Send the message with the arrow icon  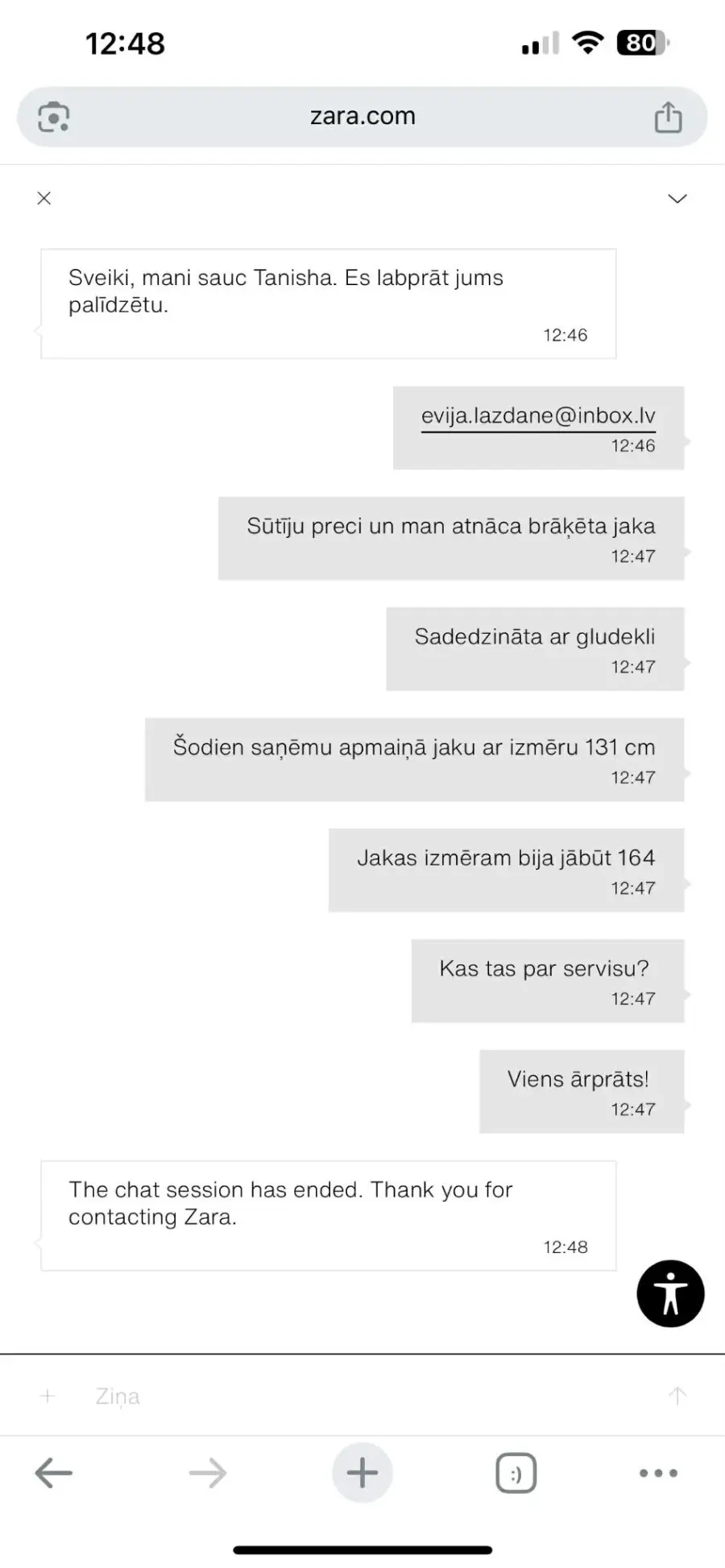click(x=677, y=1396)
